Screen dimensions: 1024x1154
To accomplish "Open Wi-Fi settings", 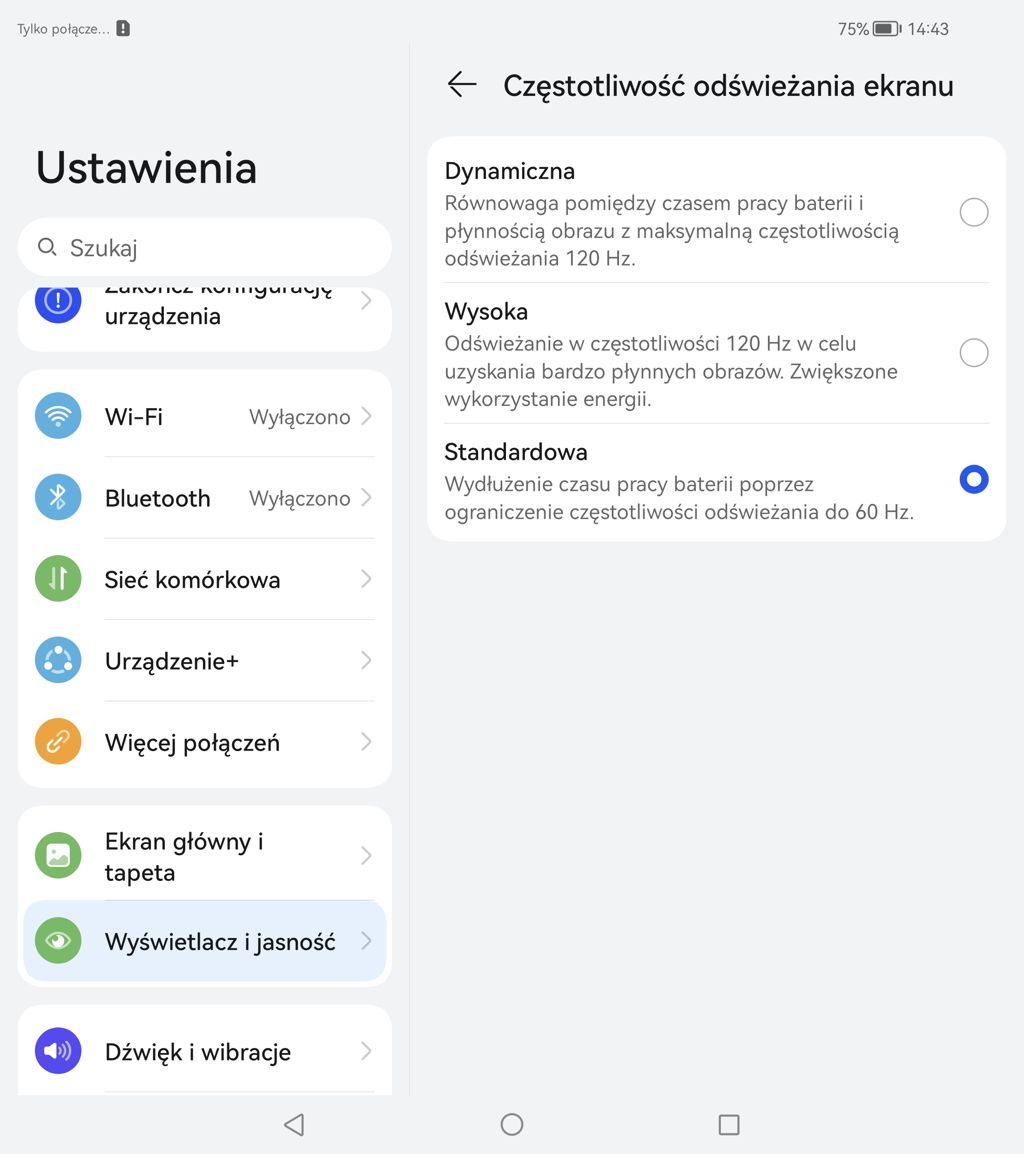I will click(205, 417).
